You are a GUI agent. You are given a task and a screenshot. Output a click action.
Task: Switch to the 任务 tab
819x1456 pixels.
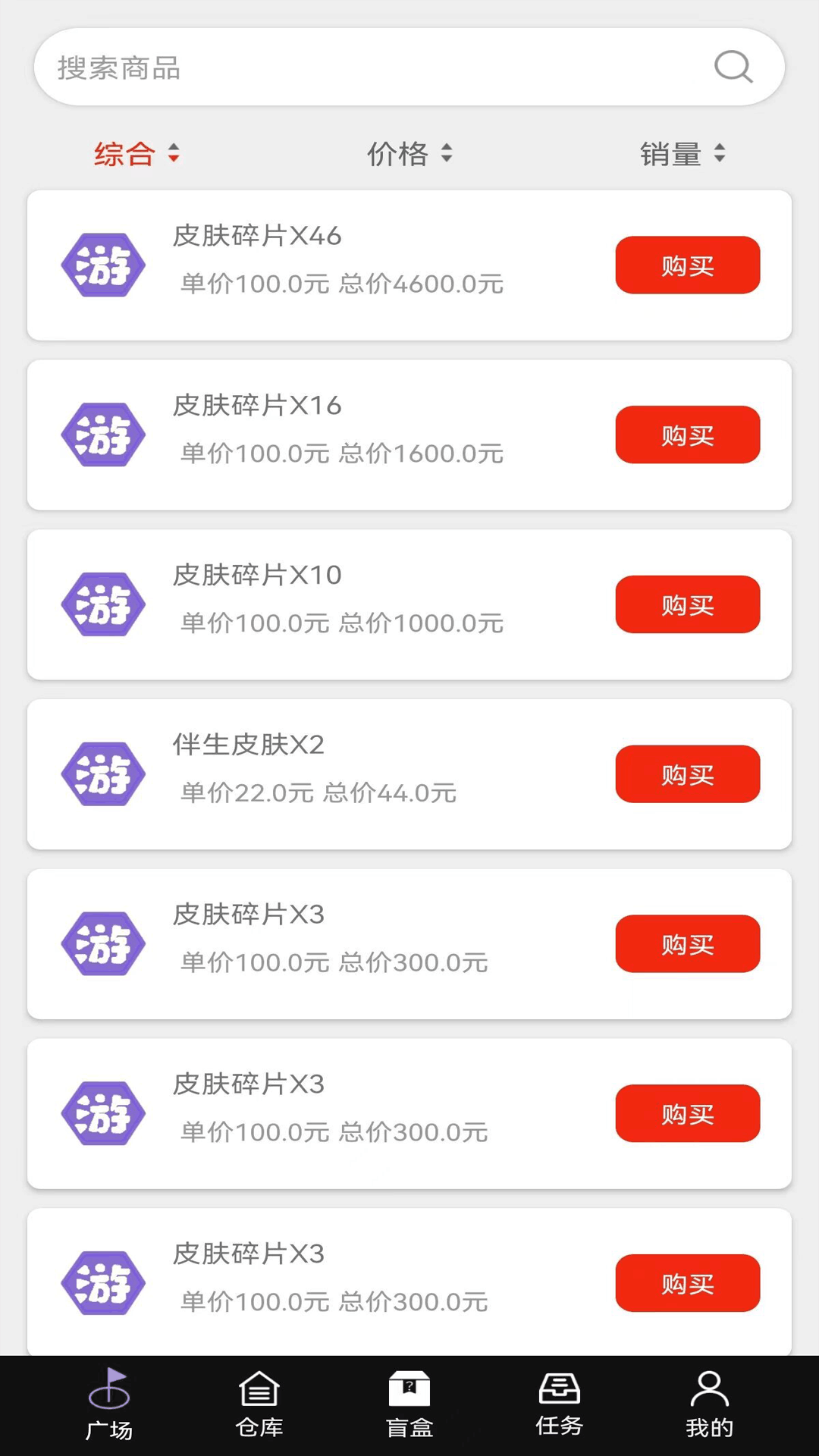[x=560, y=1405]
